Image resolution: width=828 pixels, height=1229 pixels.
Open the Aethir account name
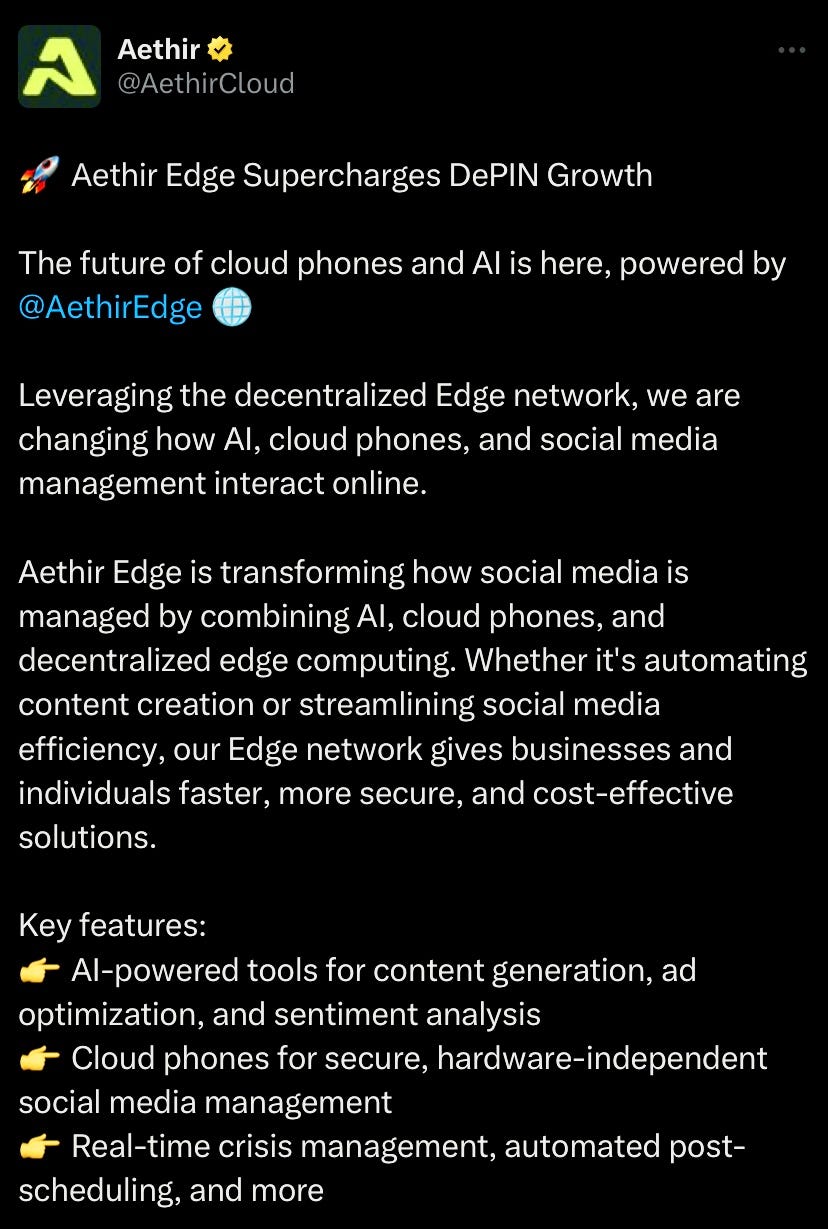point(160,48)
